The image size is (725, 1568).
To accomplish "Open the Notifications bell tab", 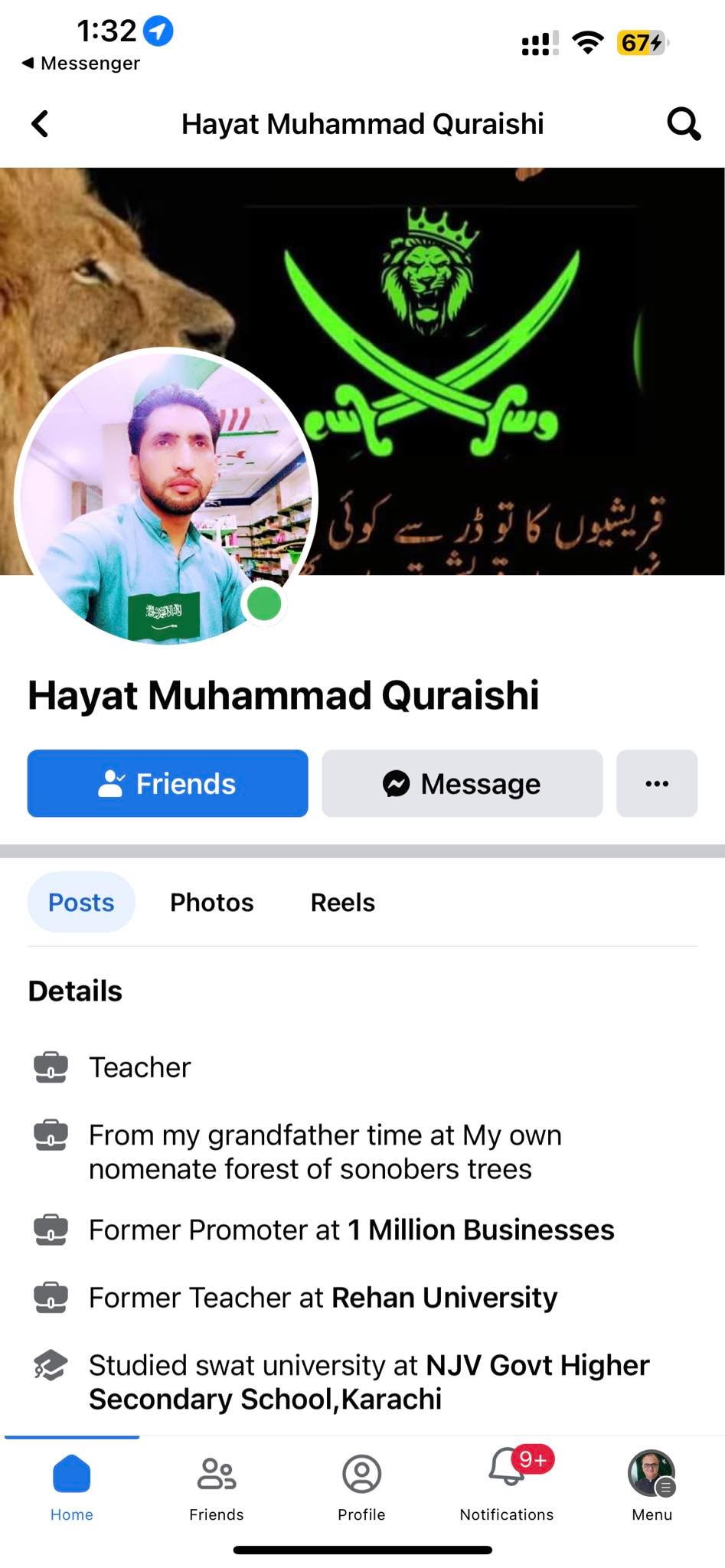I will click(x=506, y=1487).
